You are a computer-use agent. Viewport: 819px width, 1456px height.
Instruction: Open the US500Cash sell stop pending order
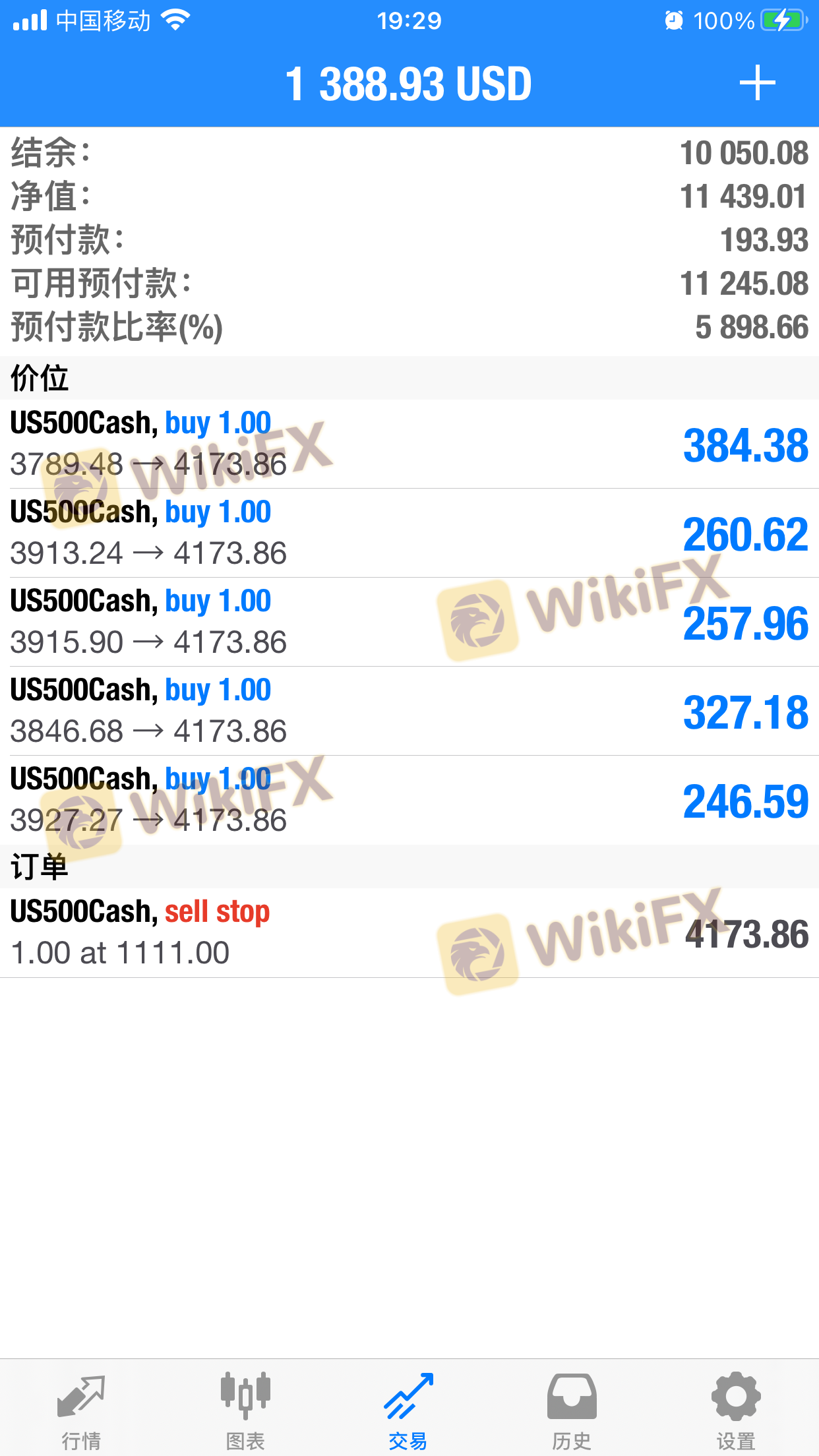[409, 932]
